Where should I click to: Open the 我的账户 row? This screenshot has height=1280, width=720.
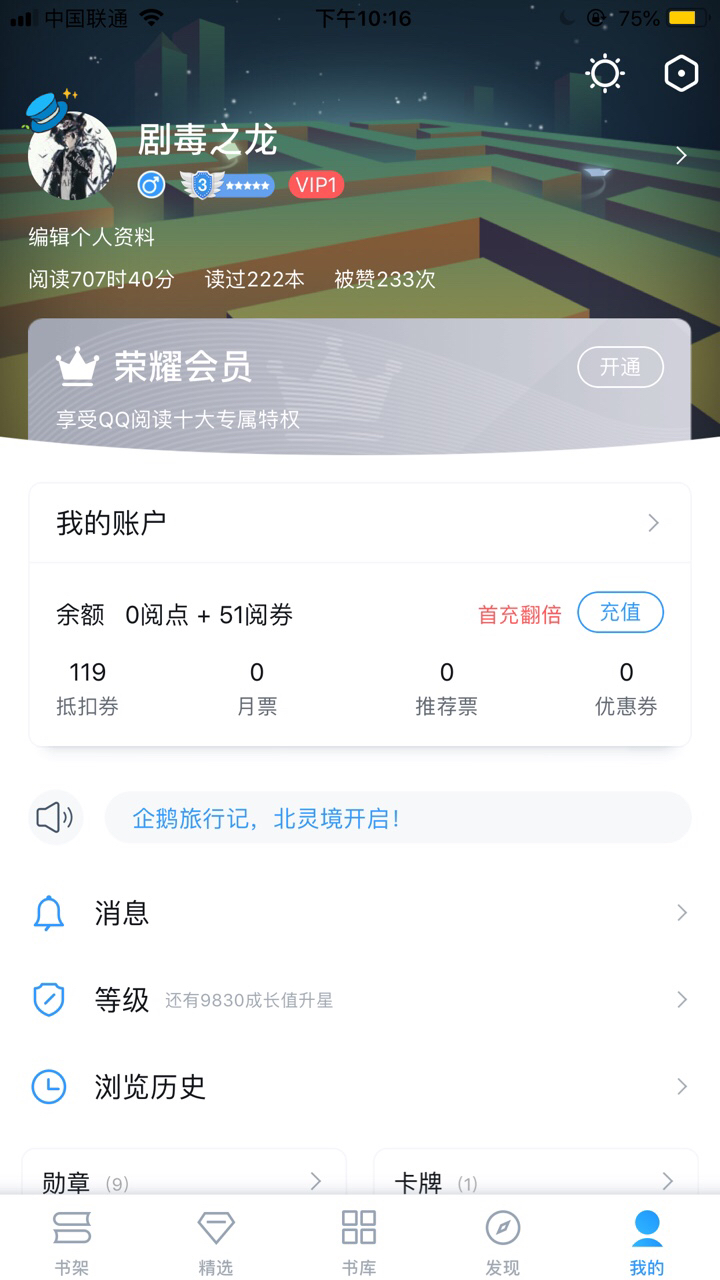point(360,523)
